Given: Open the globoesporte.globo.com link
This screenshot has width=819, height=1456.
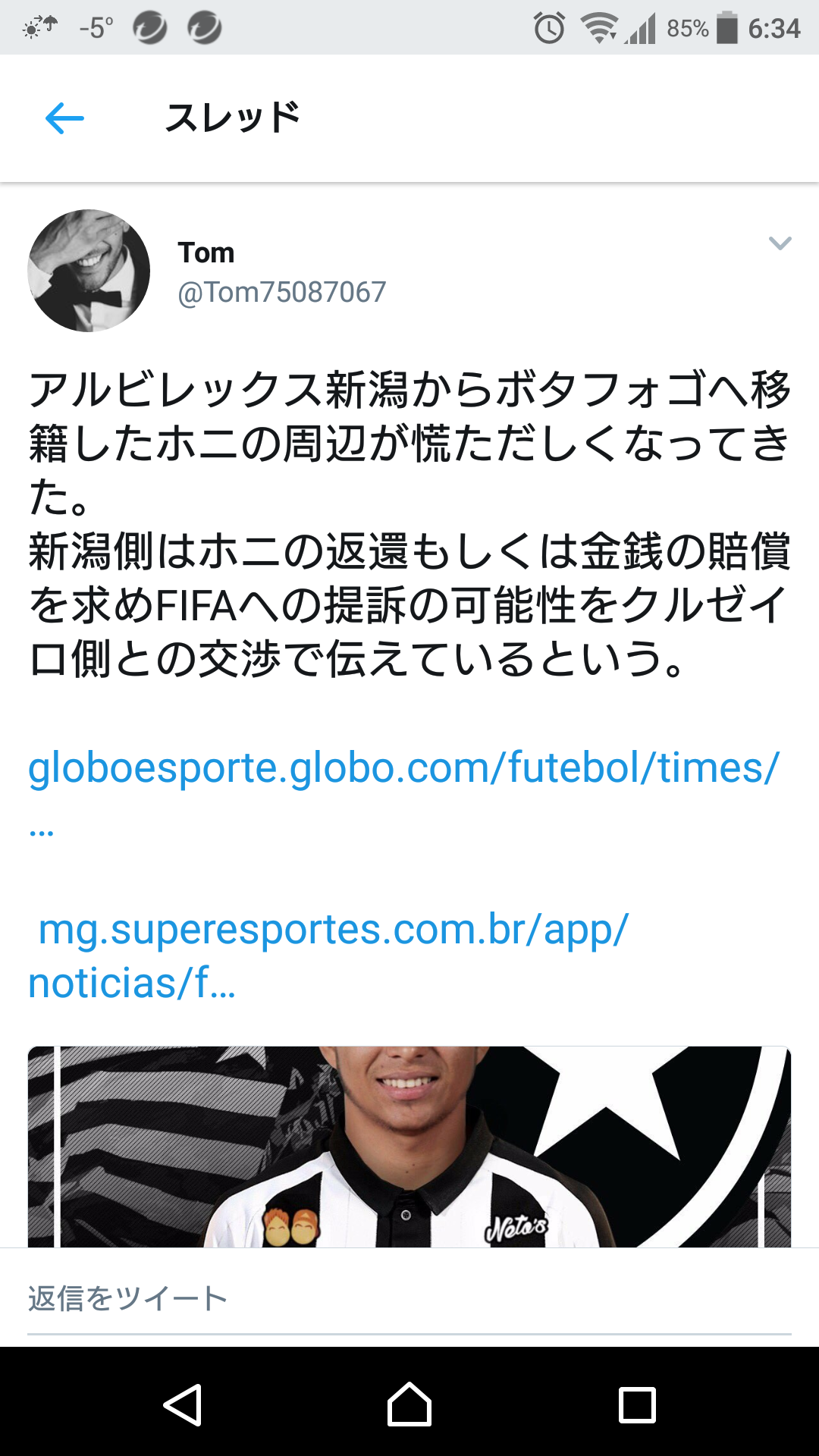Looking at the screenshot, I should point(403,767).
